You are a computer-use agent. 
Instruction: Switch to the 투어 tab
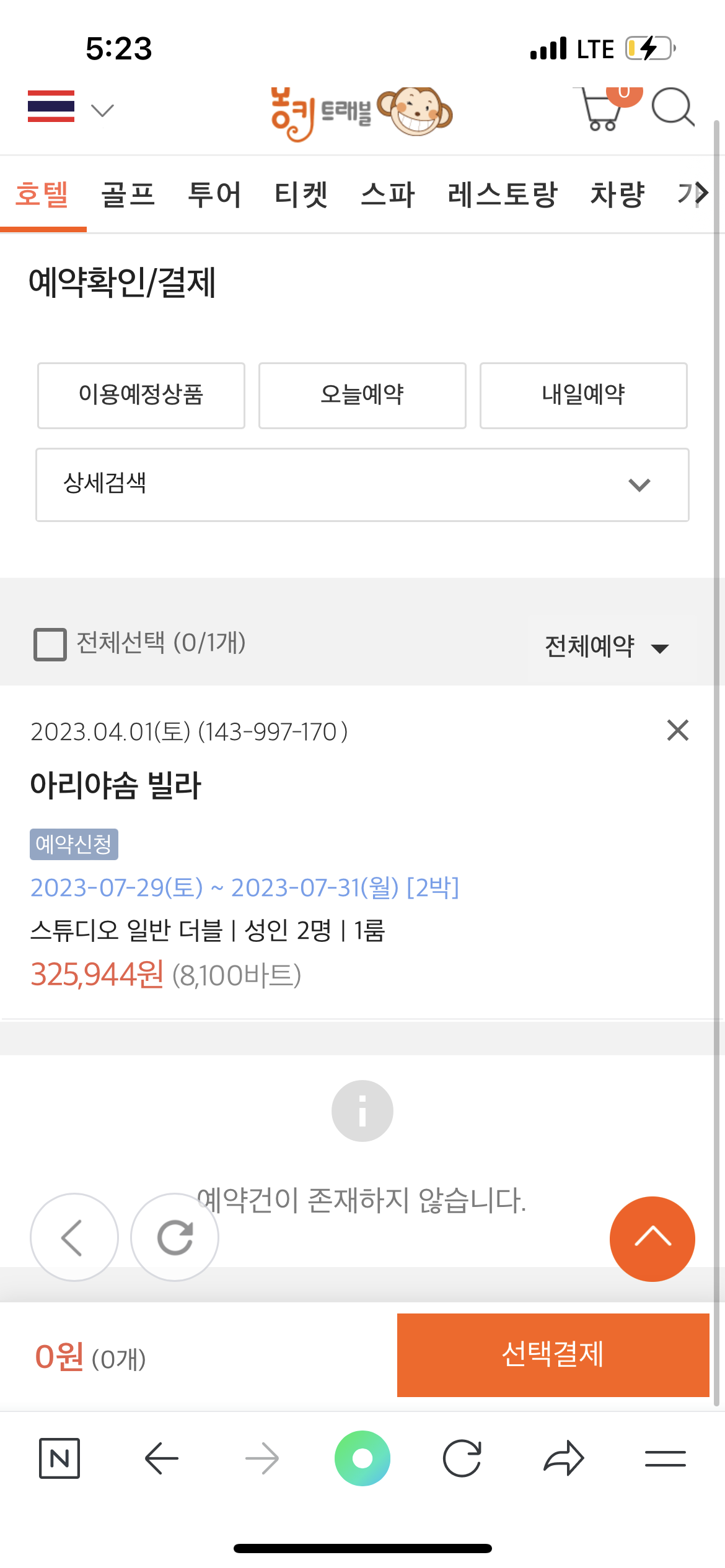tap(214, 194)
